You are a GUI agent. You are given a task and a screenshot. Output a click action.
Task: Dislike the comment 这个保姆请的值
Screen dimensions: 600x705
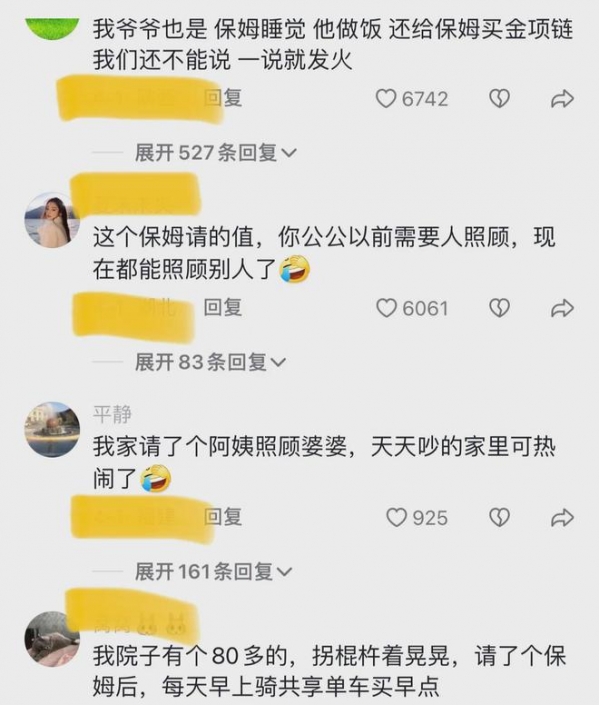(499, 308)
